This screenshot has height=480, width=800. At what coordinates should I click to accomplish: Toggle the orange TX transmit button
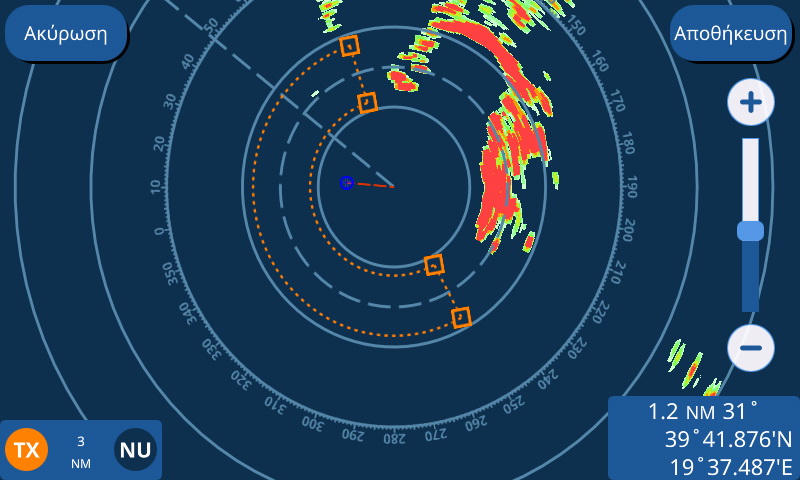click(x=27, y=450)
